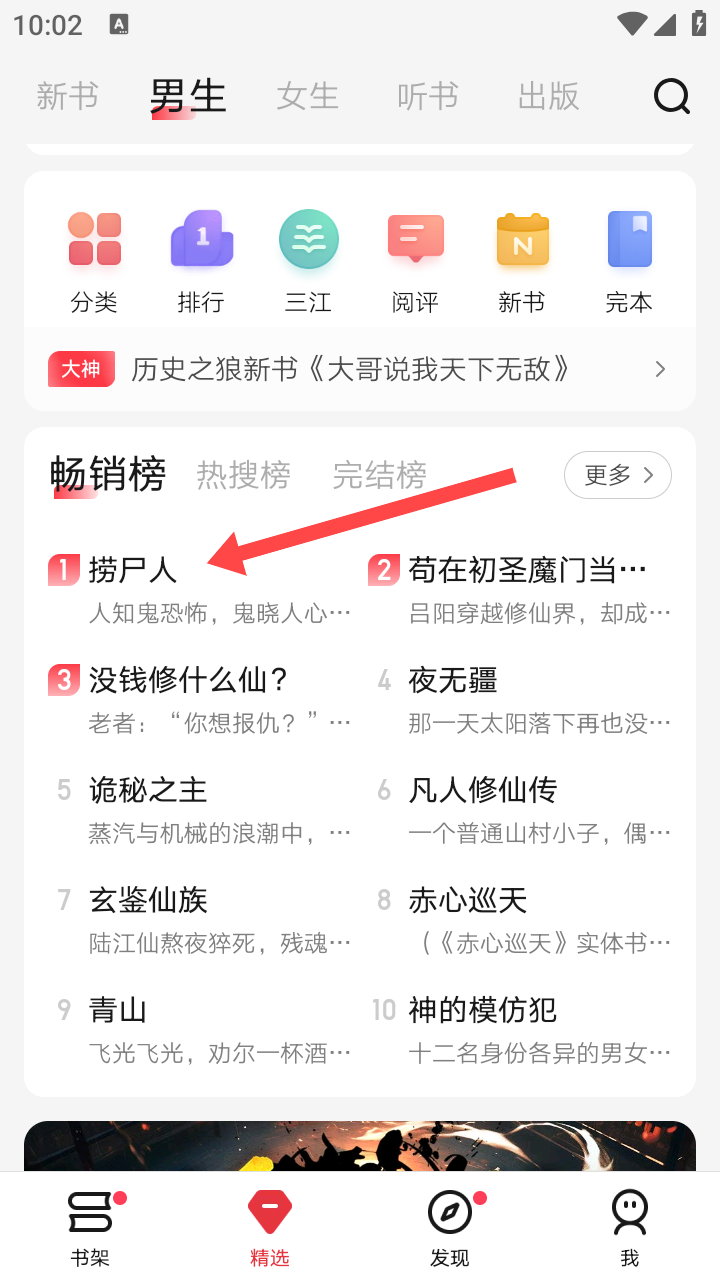
Task: Go to the 书架 bookshelf tab
Action: pyautogui.click(x=90, y=1227)
